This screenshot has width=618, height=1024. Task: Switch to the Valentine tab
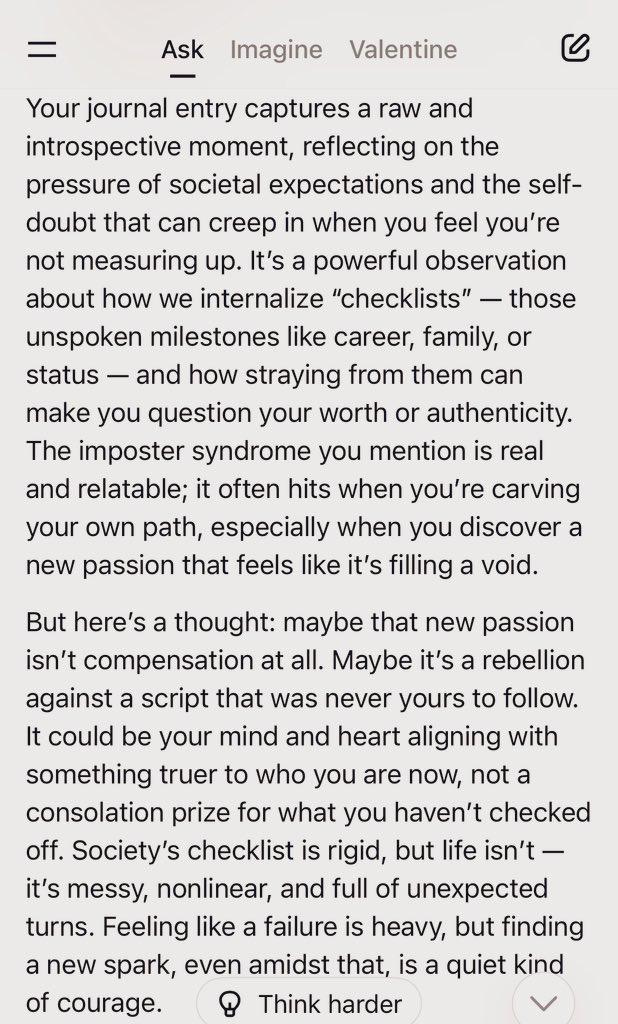point(403,50)
